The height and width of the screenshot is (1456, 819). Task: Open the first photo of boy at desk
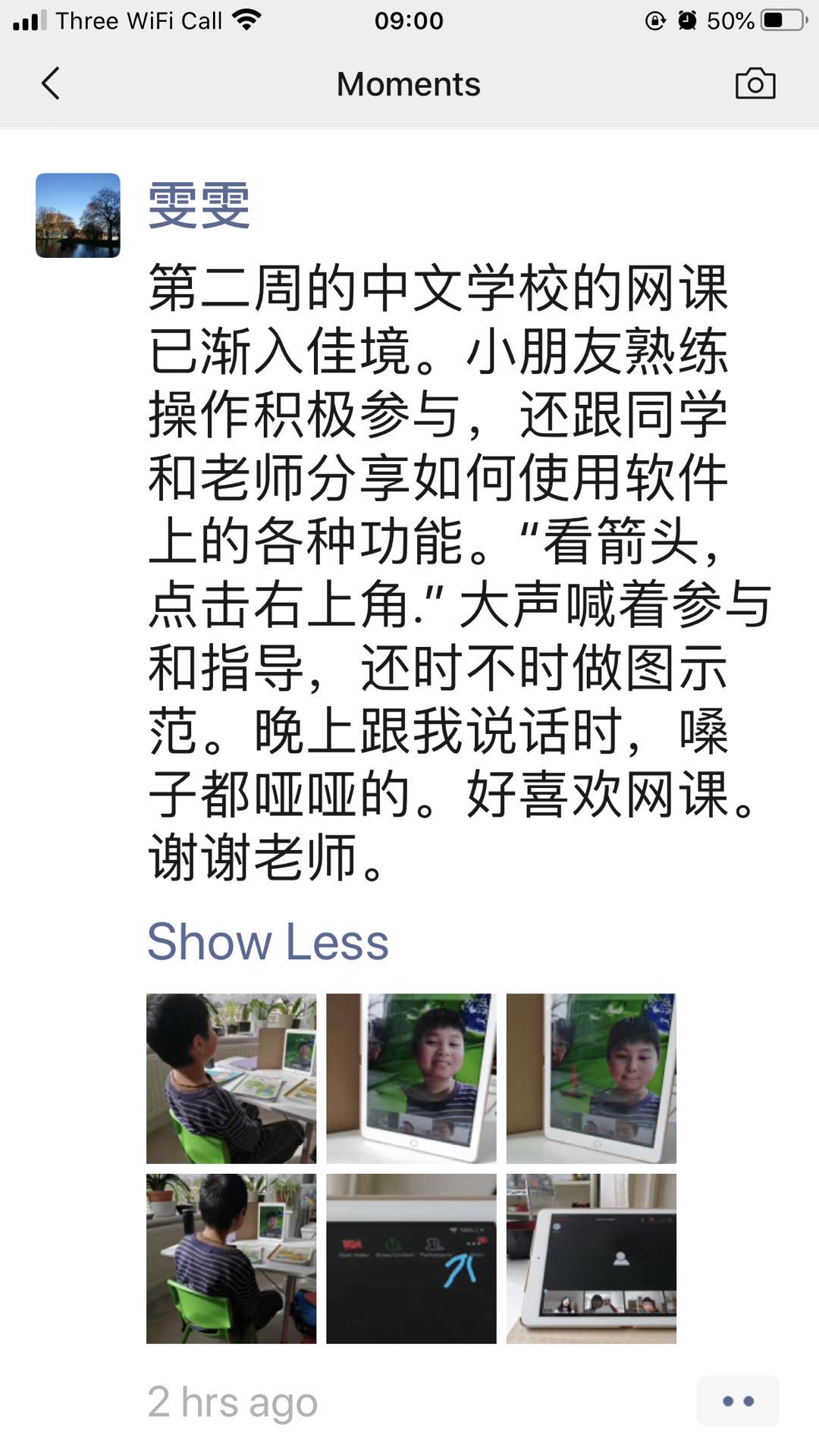(x=231, y=1078)
